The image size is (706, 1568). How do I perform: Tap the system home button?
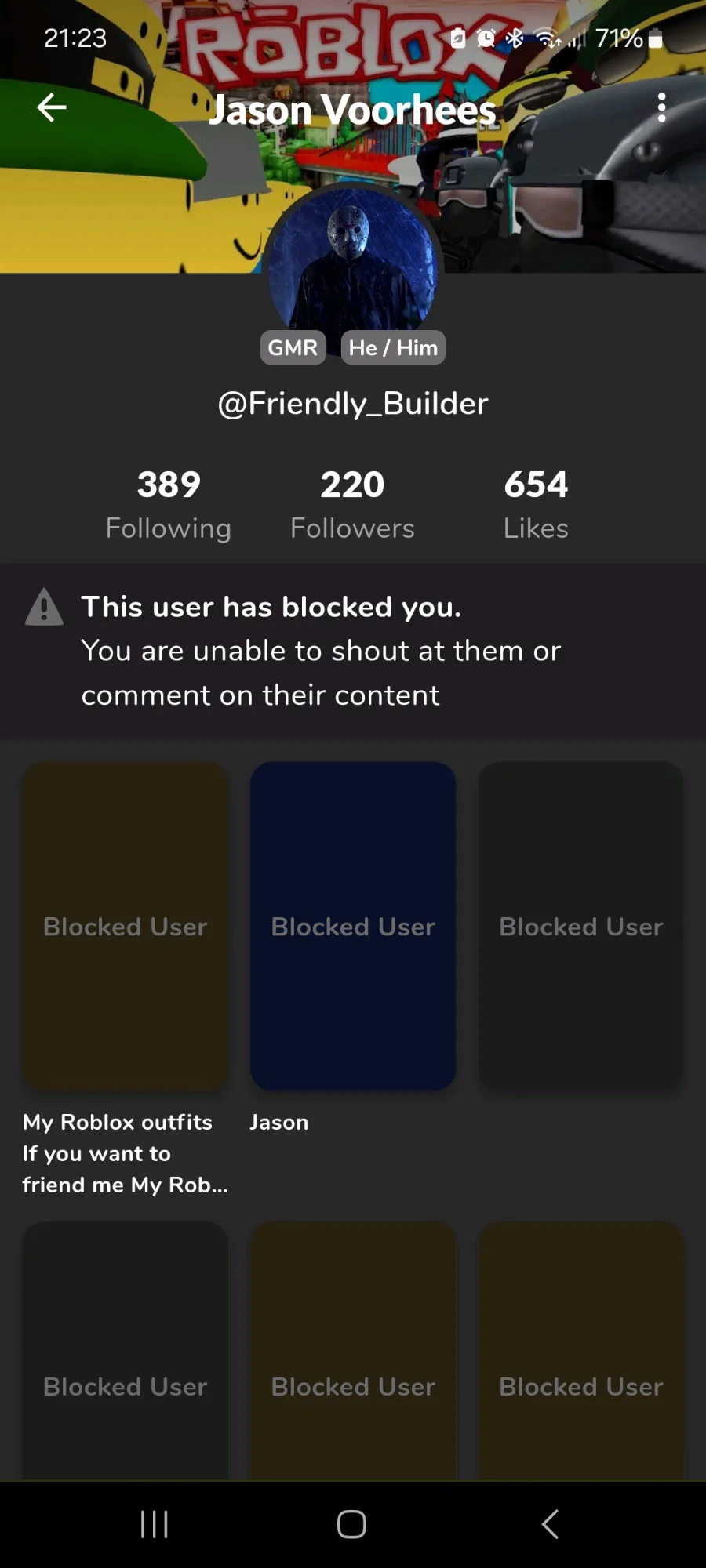click(x=351, y=1524)
